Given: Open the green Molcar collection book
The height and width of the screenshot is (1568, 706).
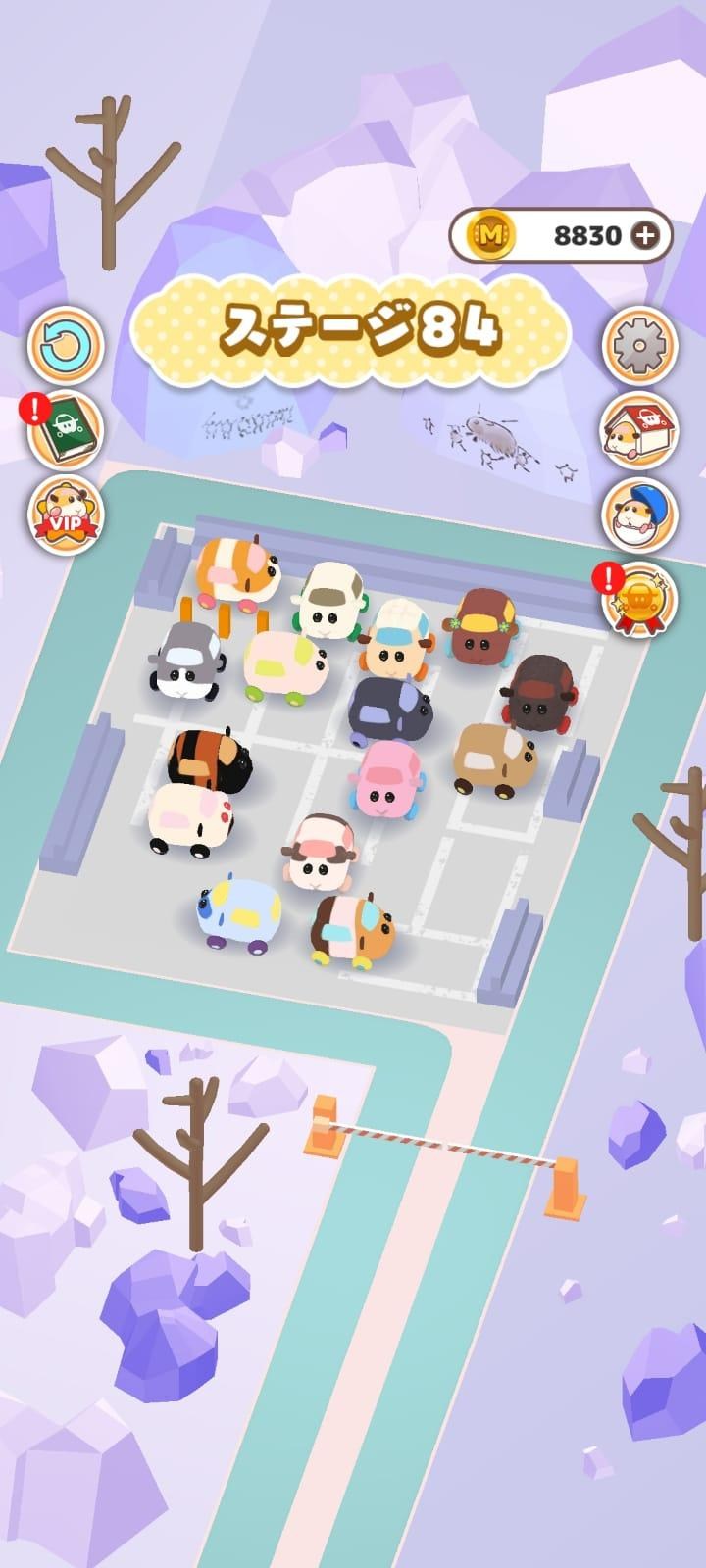Looking at the screenshot, I should (65, 428).
